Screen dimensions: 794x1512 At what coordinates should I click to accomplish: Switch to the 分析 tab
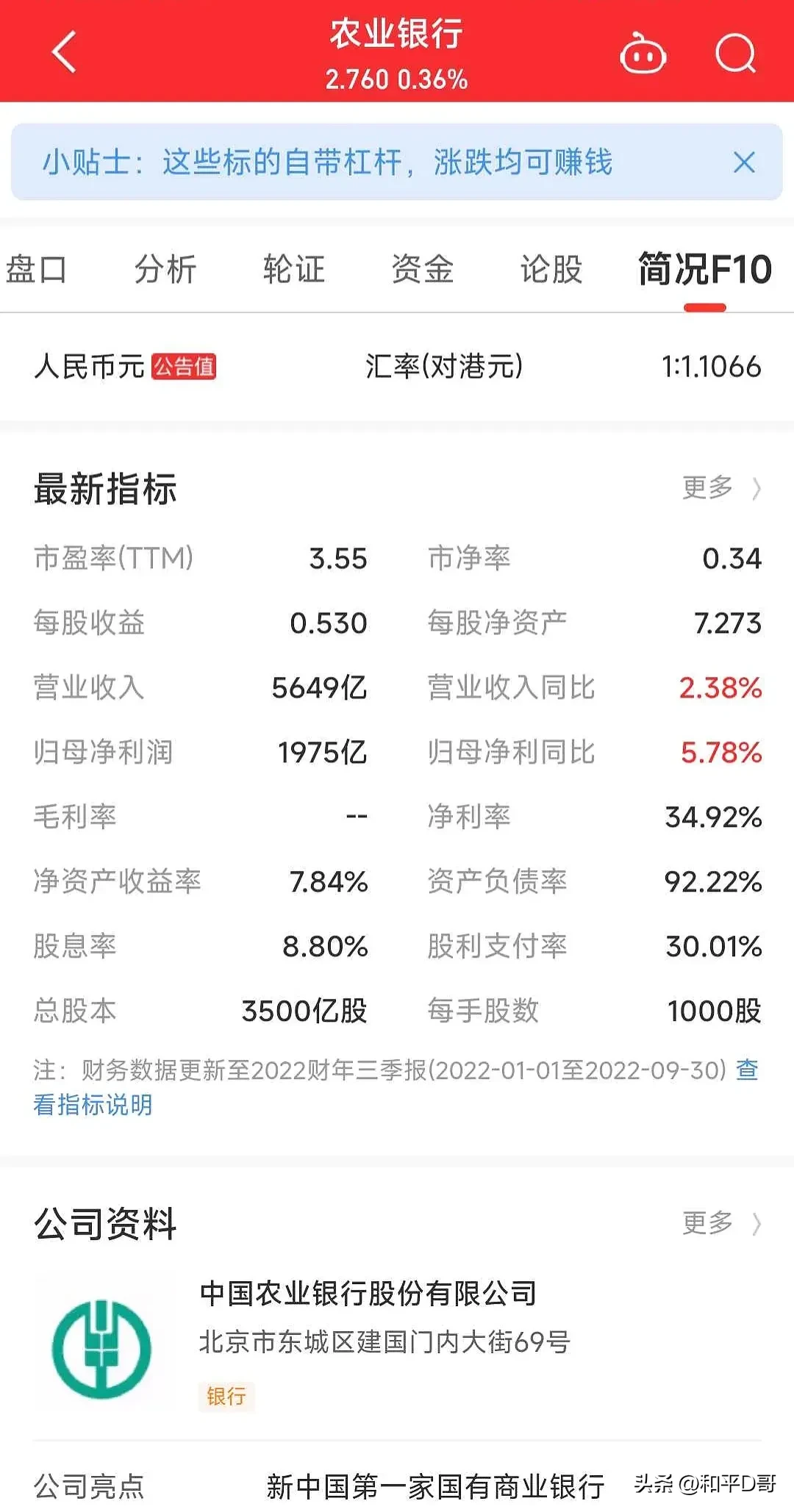(x=165, y=269)
